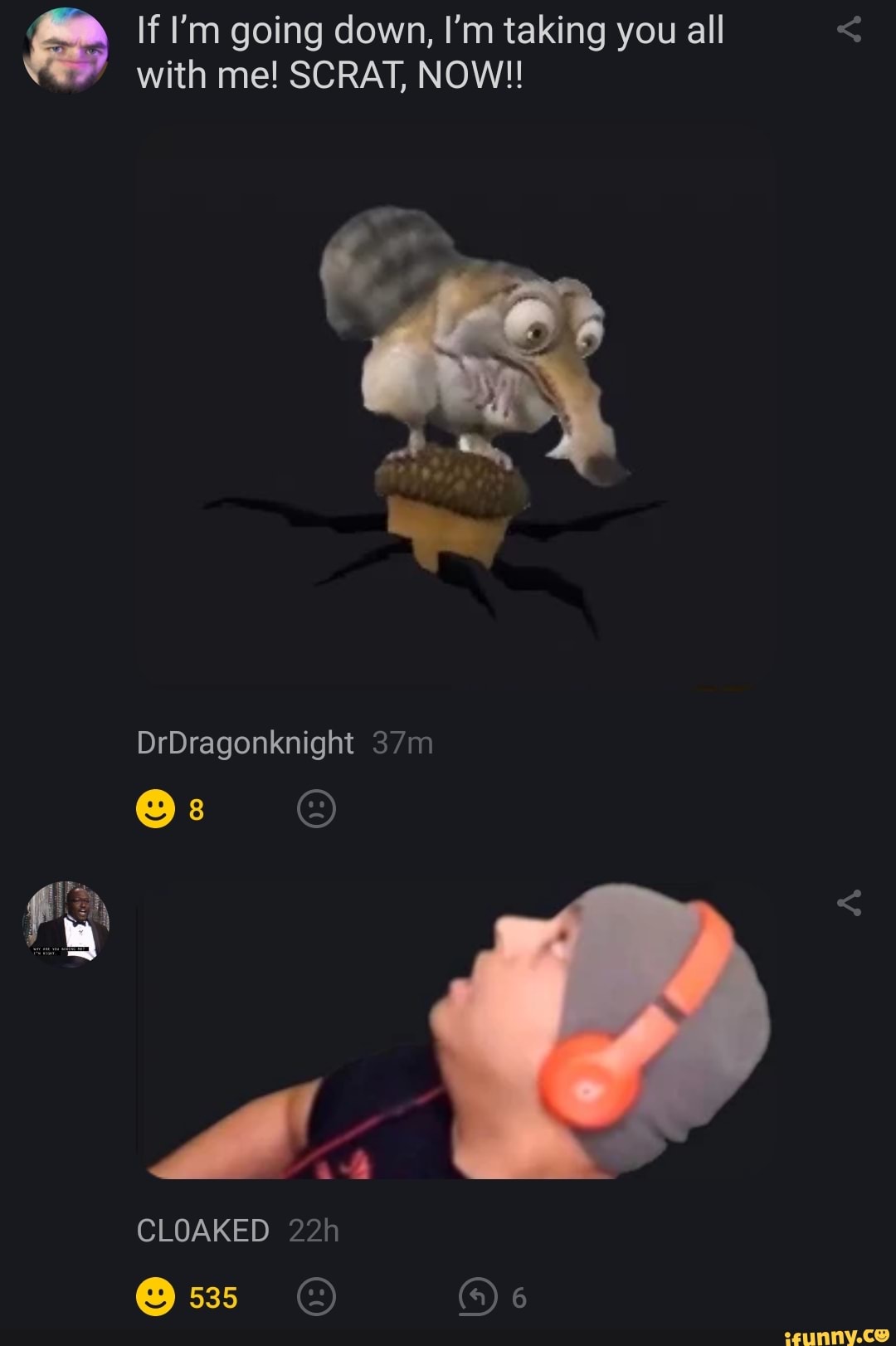Screen dimensions: 896x1346
Task: Share CLOAKED's comment
Action: (849, 903)
